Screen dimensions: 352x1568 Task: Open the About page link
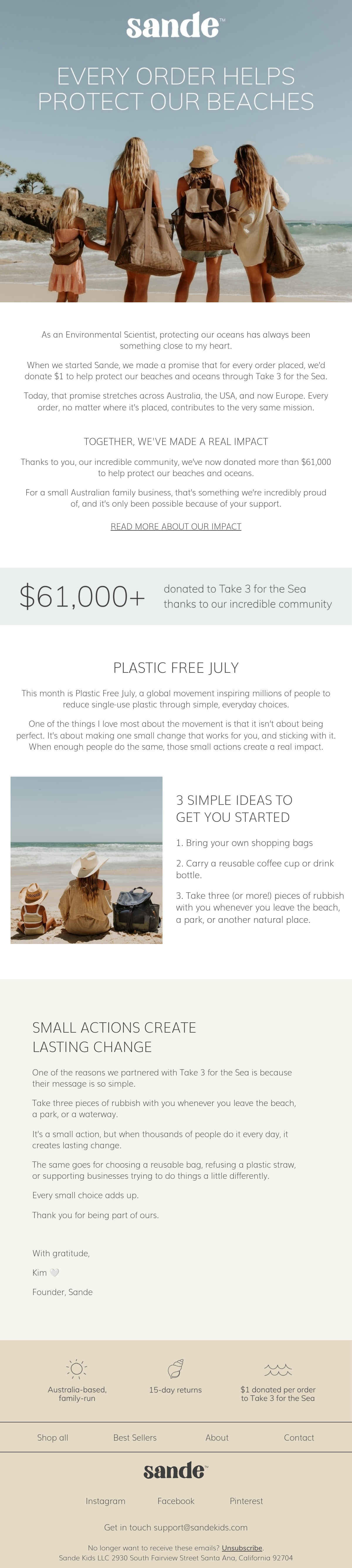click(x=217, y=1437)
